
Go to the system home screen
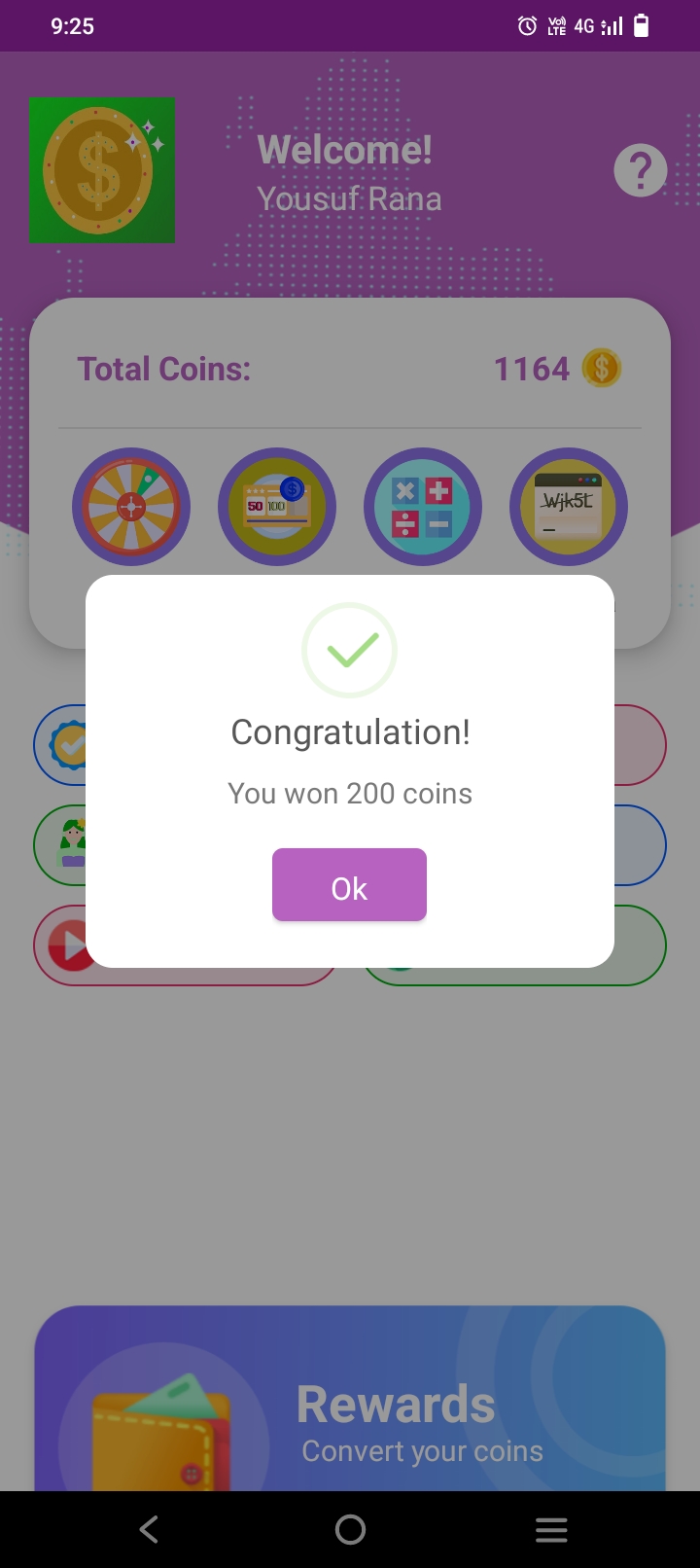pyautogui.click(x=350, y=1529)
